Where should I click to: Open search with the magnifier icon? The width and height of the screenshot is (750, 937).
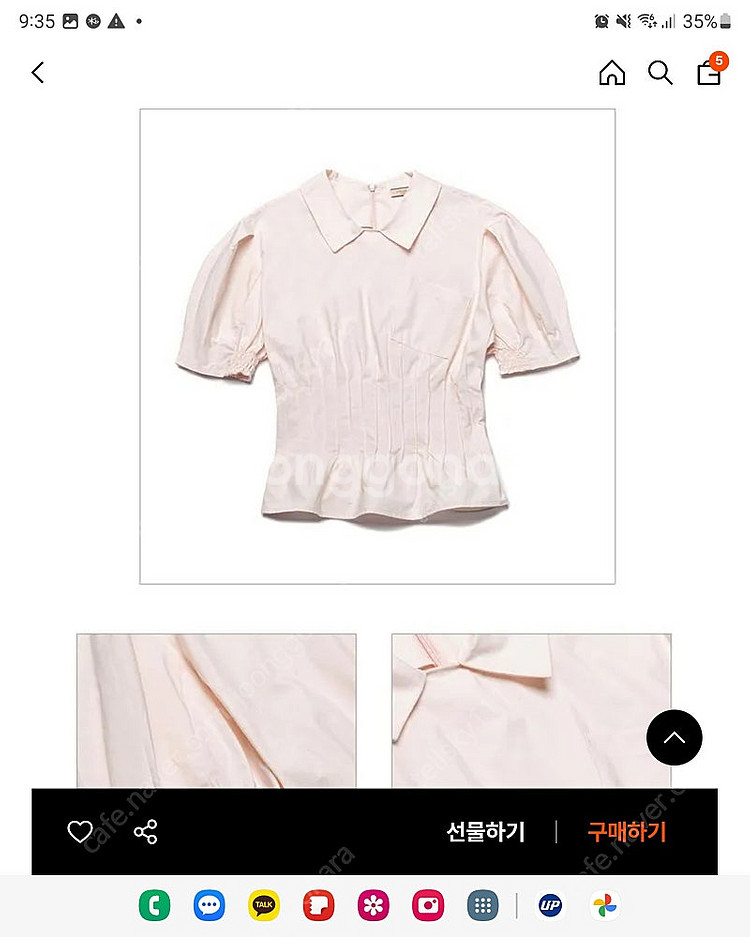tap(660, 73)
